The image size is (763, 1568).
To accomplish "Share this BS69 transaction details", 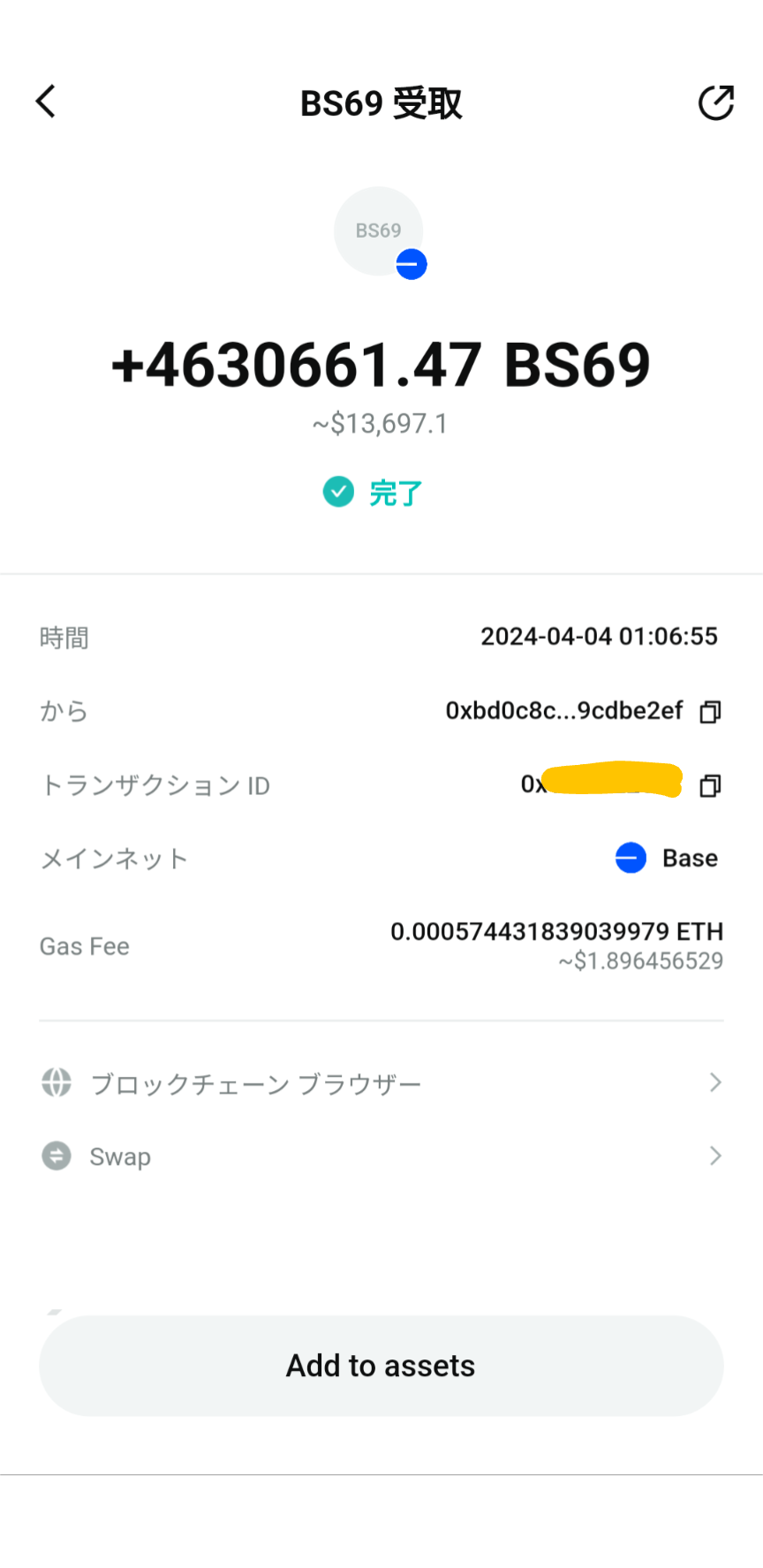I will point(715,102).
